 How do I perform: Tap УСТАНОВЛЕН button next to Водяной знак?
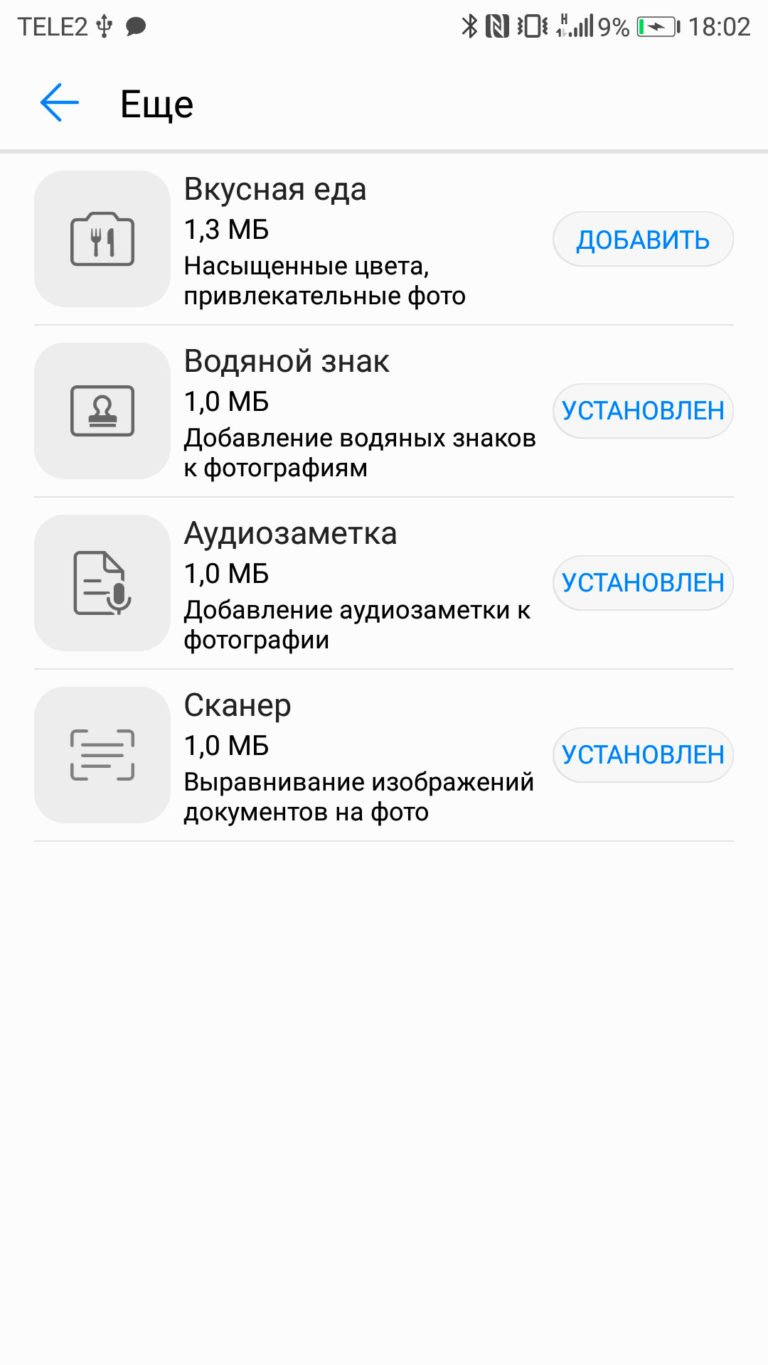coord(643,411)
